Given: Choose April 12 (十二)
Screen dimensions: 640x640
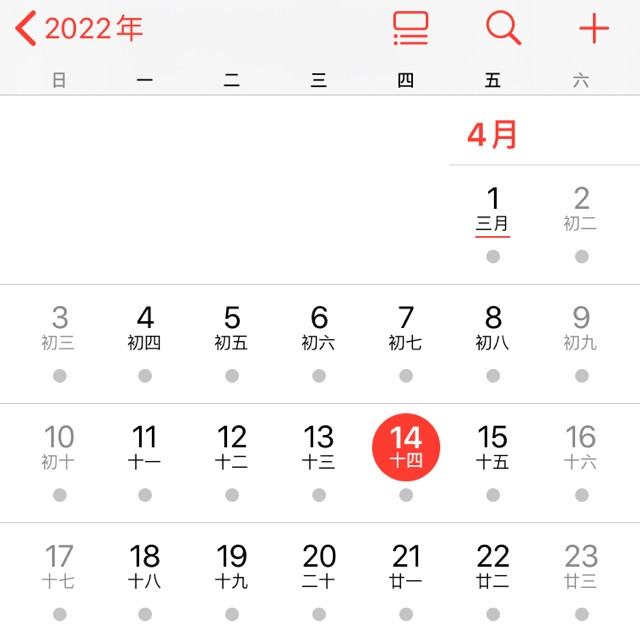Looking at the screenshot, I should coord(231,448).
